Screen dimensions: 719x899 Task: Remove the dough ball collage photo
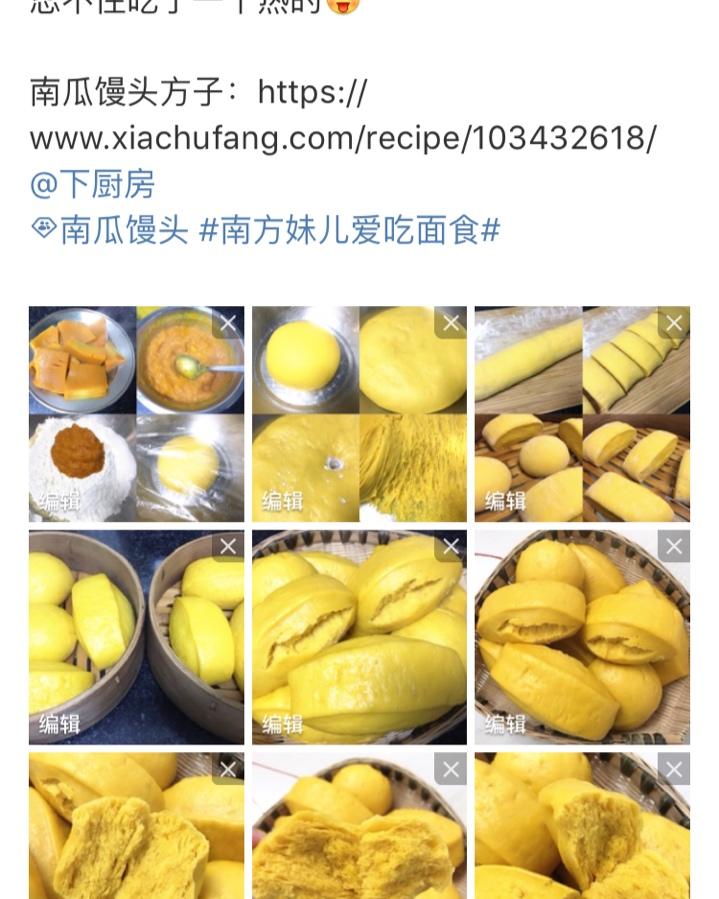point(451,323)
